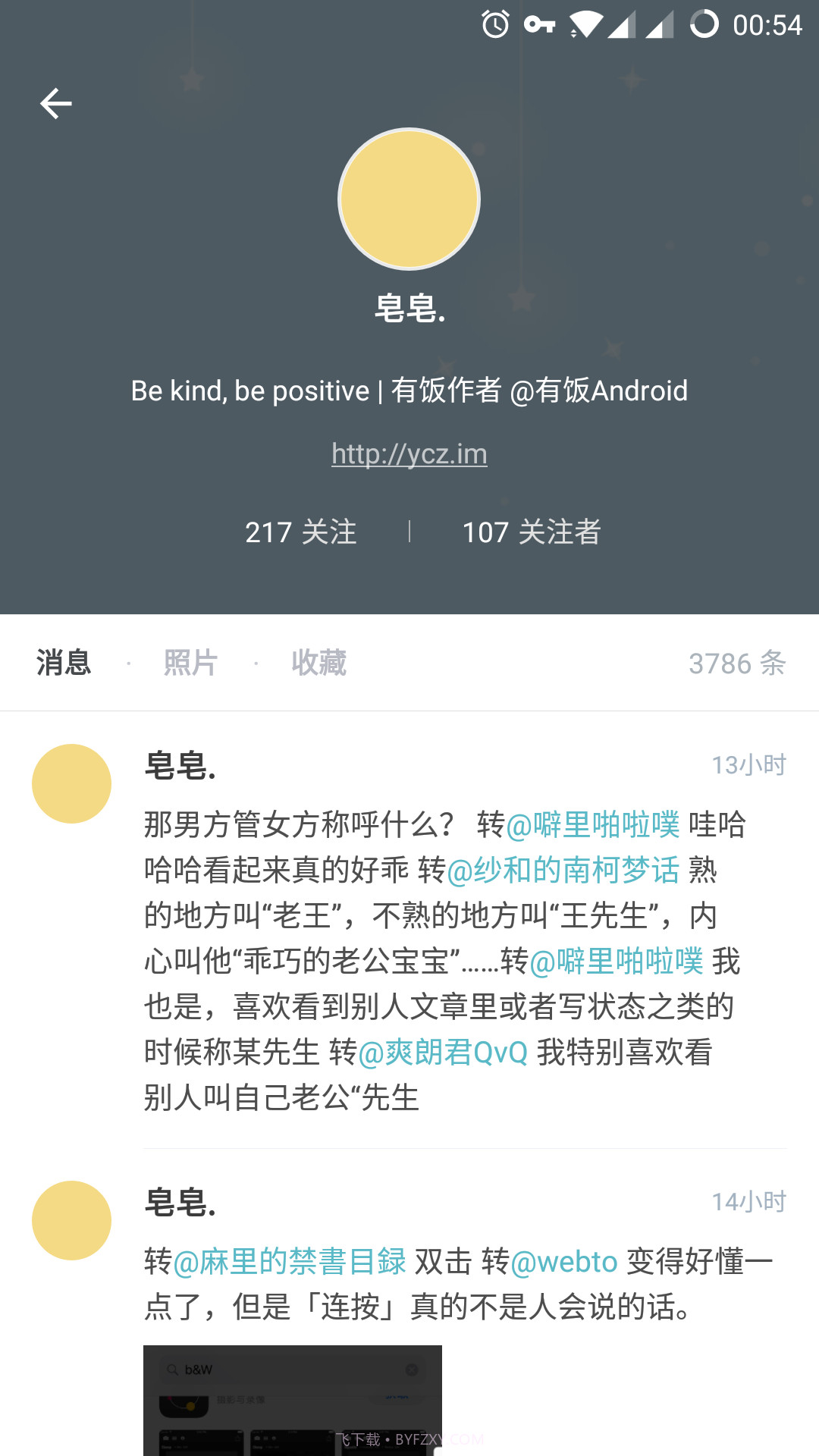Tap the avatar beside the first post
The image size is (819, 1456).
(x=72, y=783)
